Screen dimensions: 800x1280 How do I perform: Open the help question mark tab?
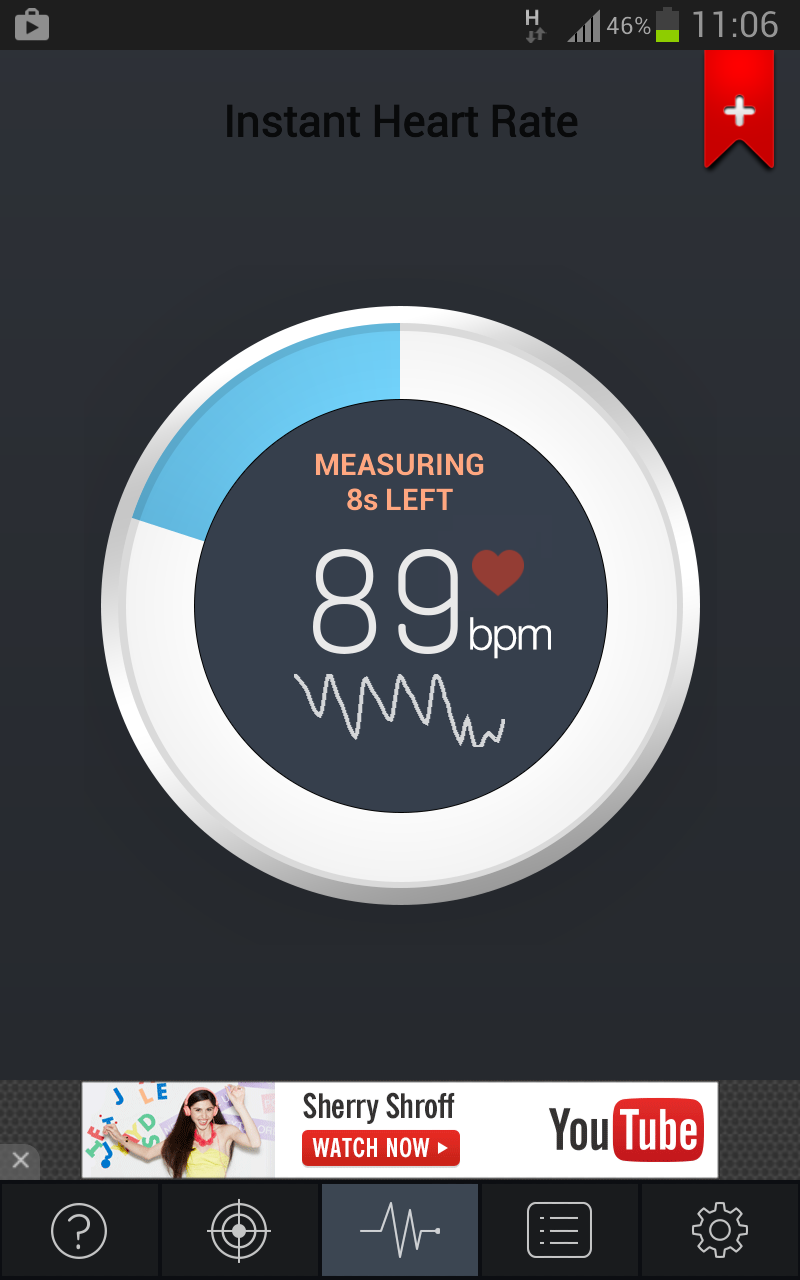pos(79,1230)
